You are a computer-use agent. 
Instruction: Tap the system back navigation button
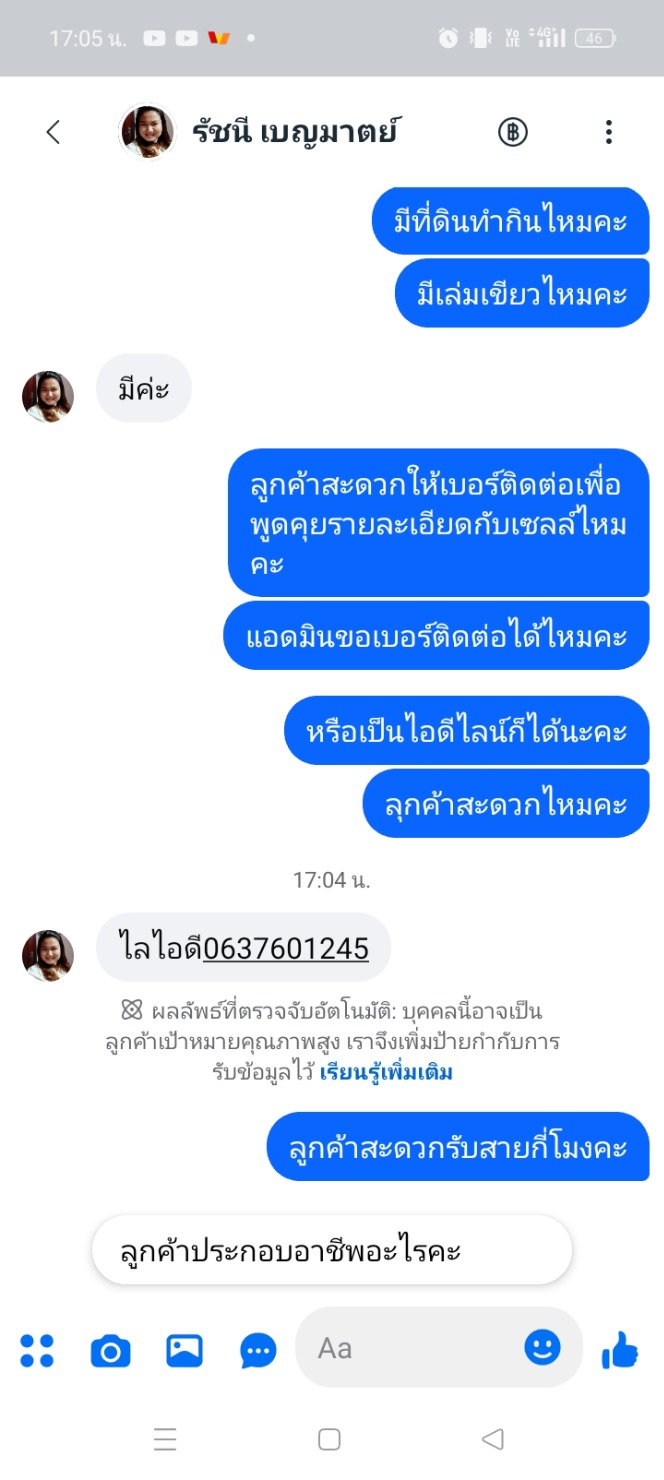(x=492, y=1439)
